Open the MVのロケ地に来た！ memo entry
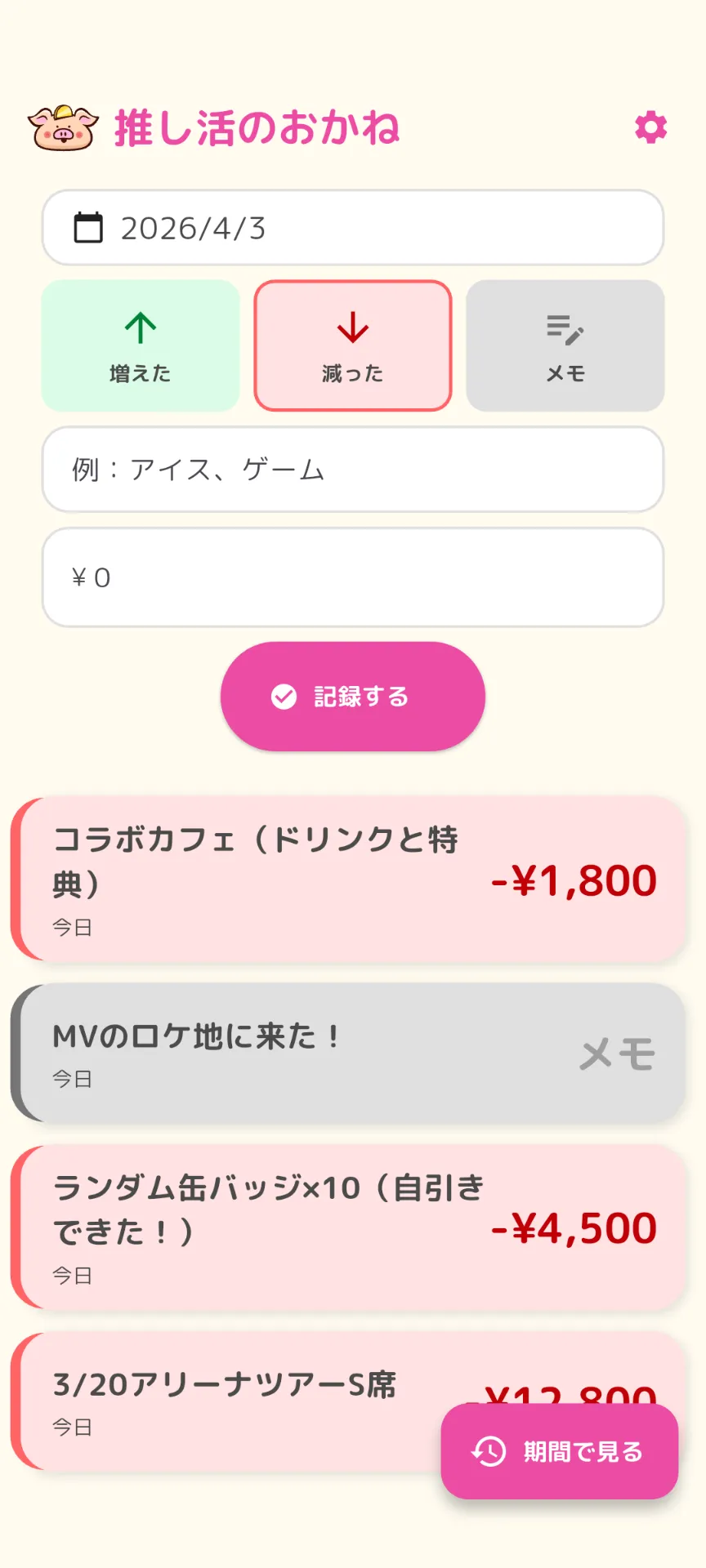The height and width of the screenshot is (1568, 706). (x=352, y=1052)
